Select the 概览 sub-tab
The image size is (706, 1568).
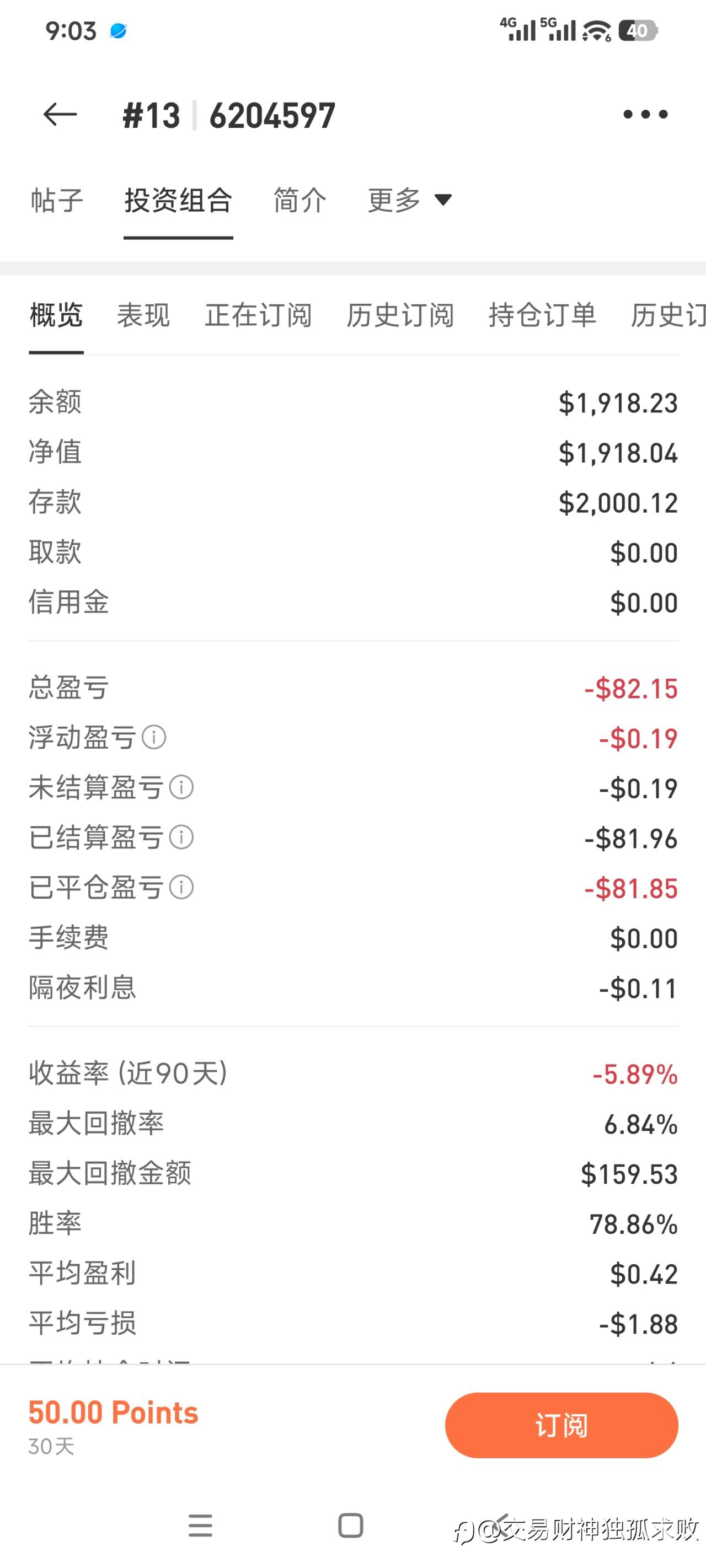(56, 315)
